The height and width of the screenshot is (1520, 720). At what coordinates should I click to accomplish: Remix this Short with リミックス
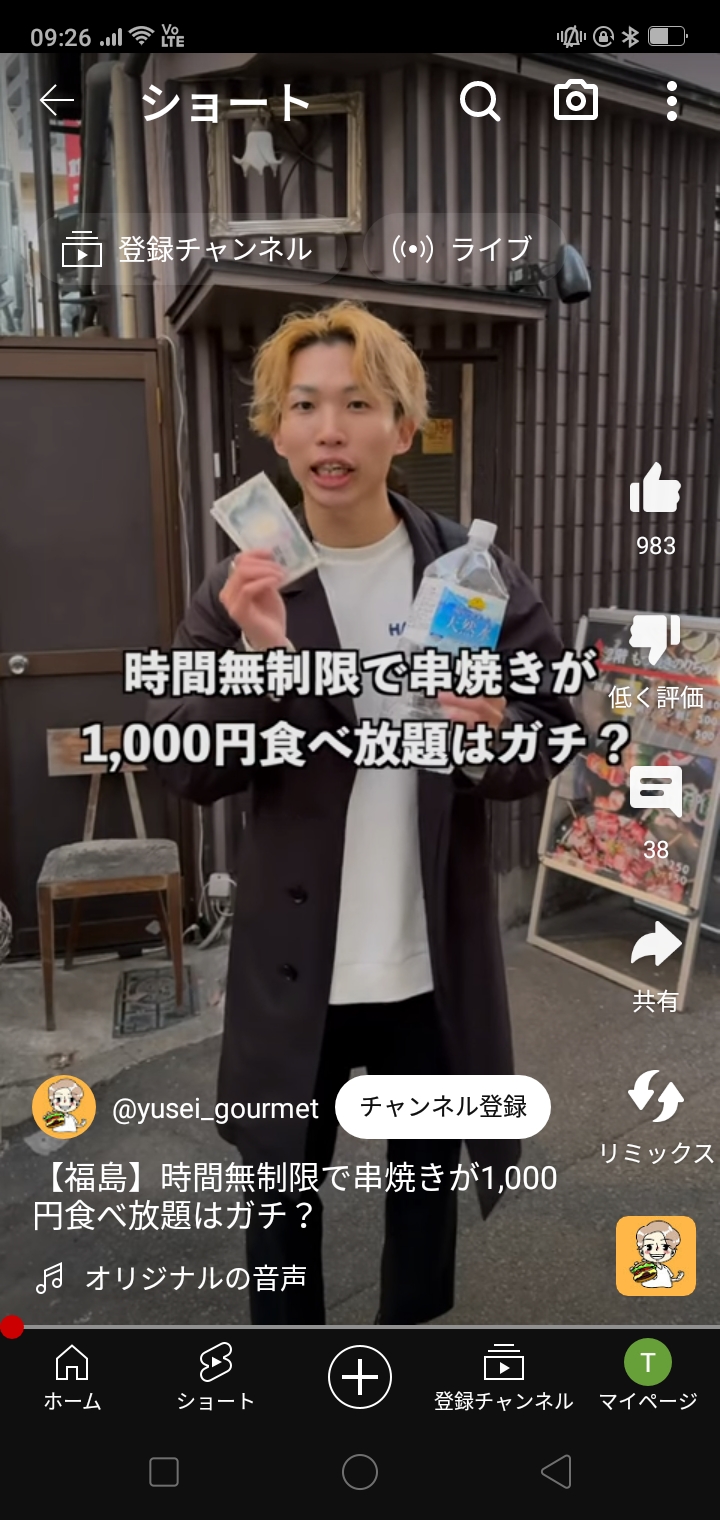point(655,1097)
